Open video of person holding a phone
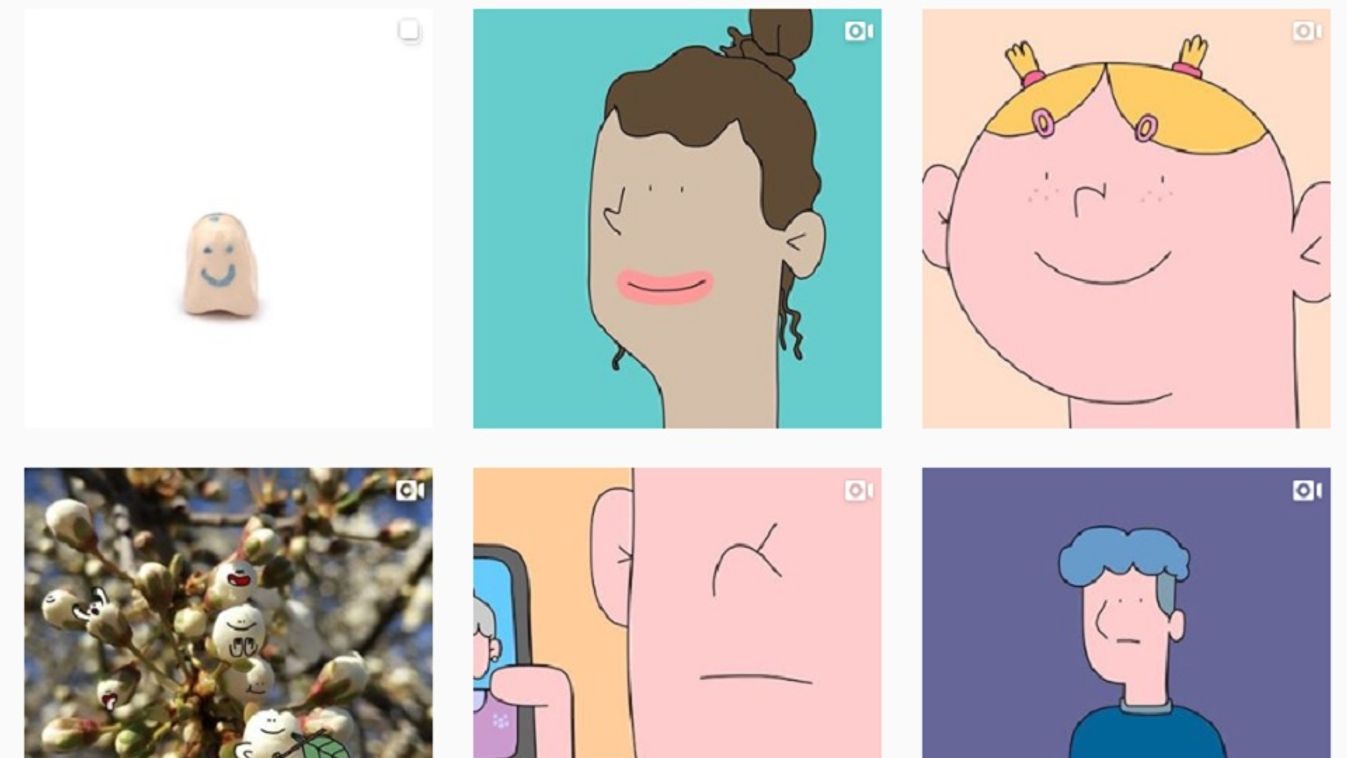Screen dimensions: 1347x758 [677, 612]
